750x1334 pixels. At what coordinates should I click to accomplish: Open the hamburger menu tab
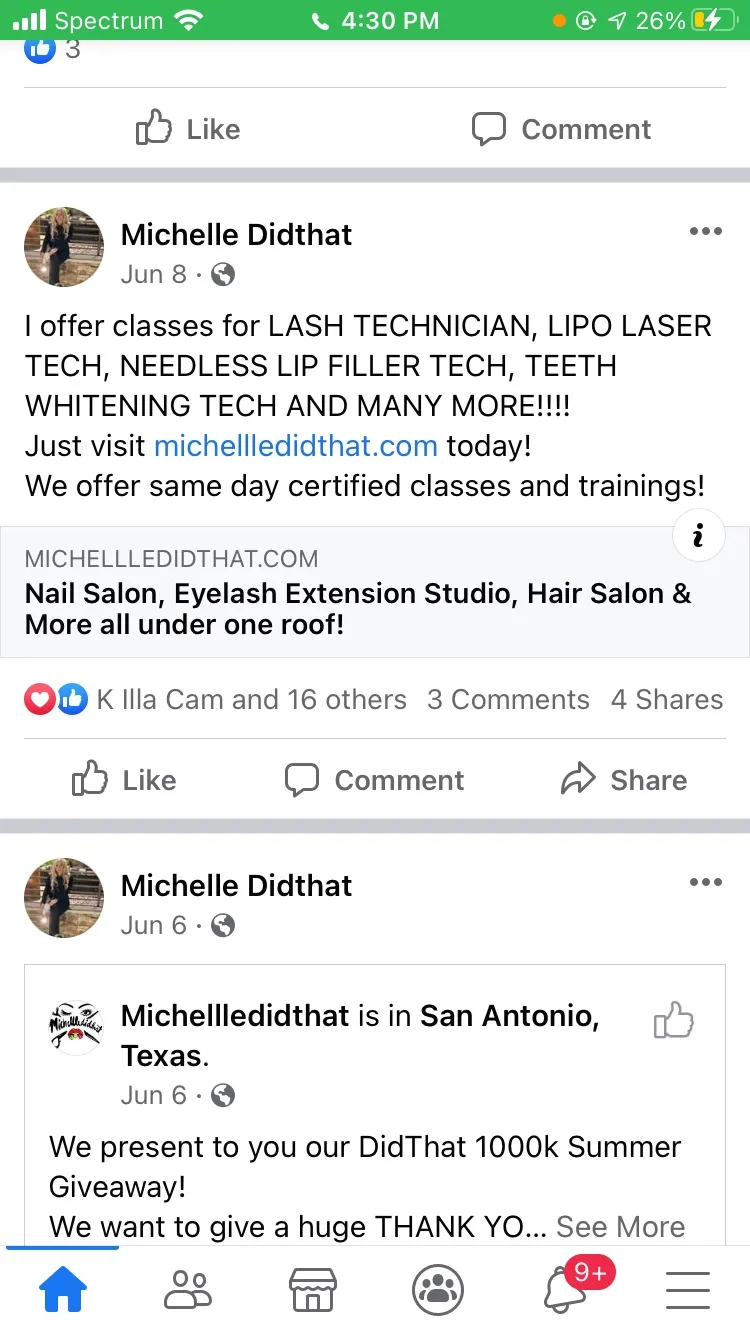pyautogui.click(x=688, y=1290)
